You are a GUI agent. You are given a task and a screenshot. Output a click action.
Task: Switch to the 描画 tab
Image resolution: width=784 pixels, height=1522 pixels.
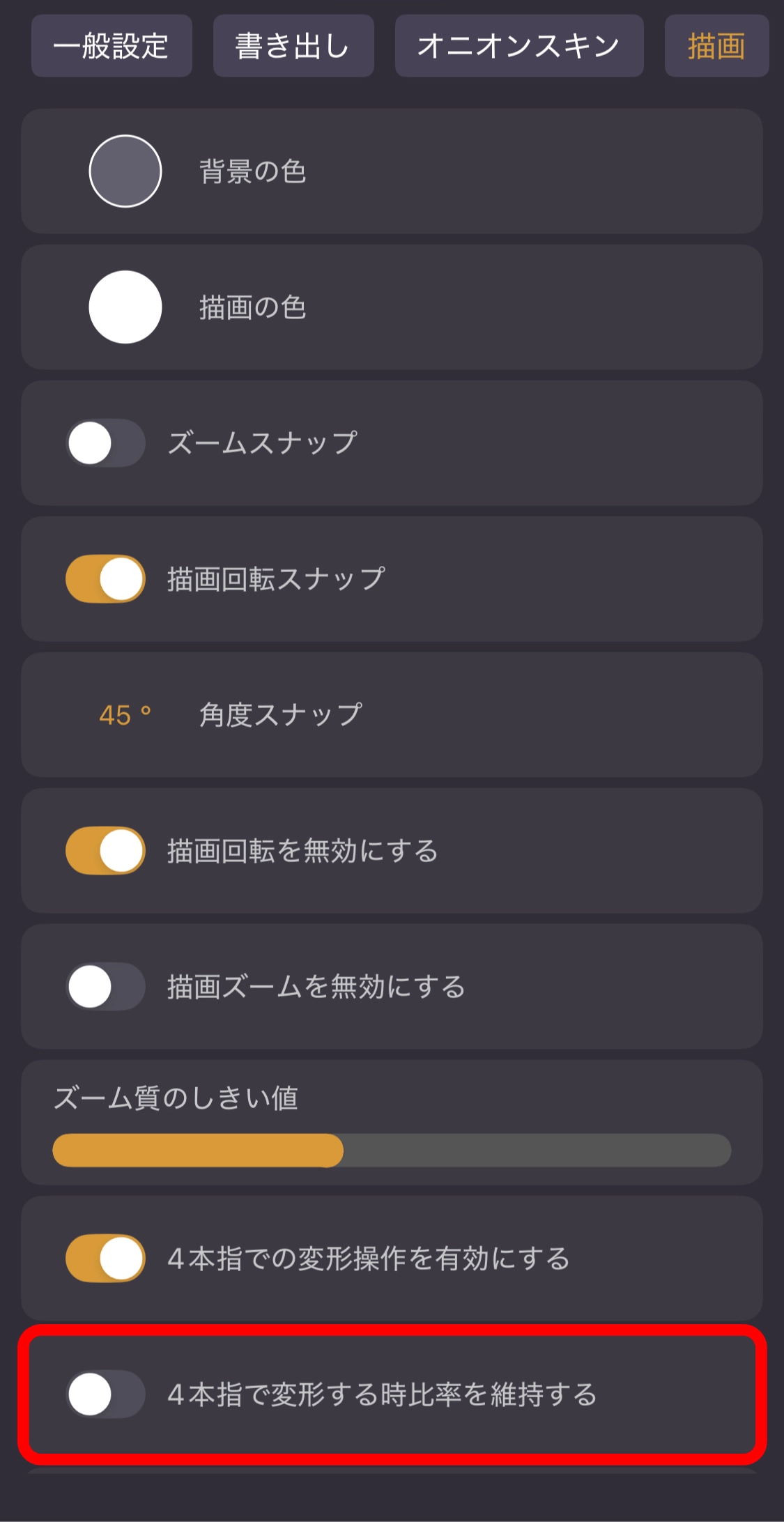[x=716, y=46]
